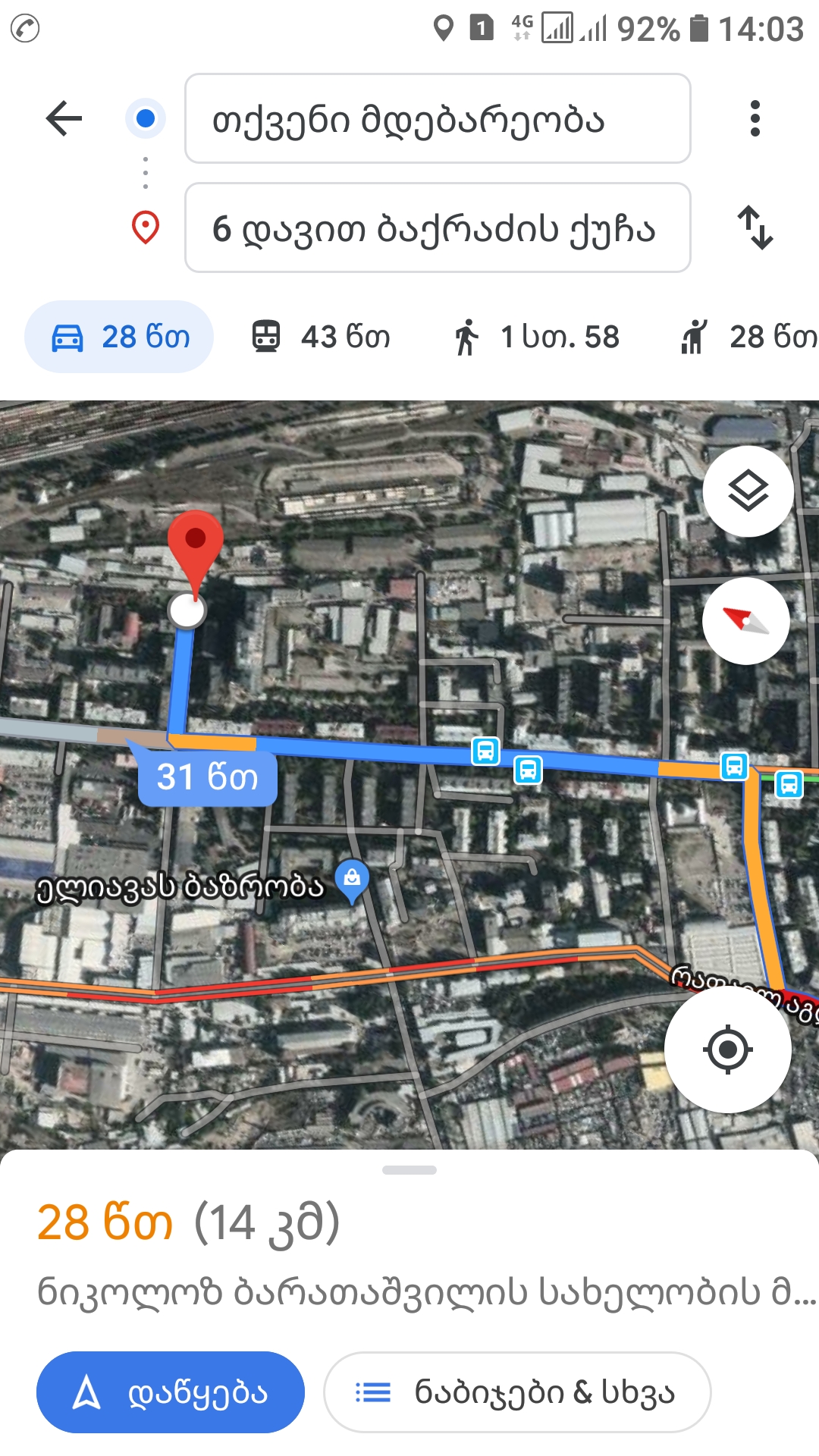Switch to the public transit tab, 43 წთ

(322, 337)
